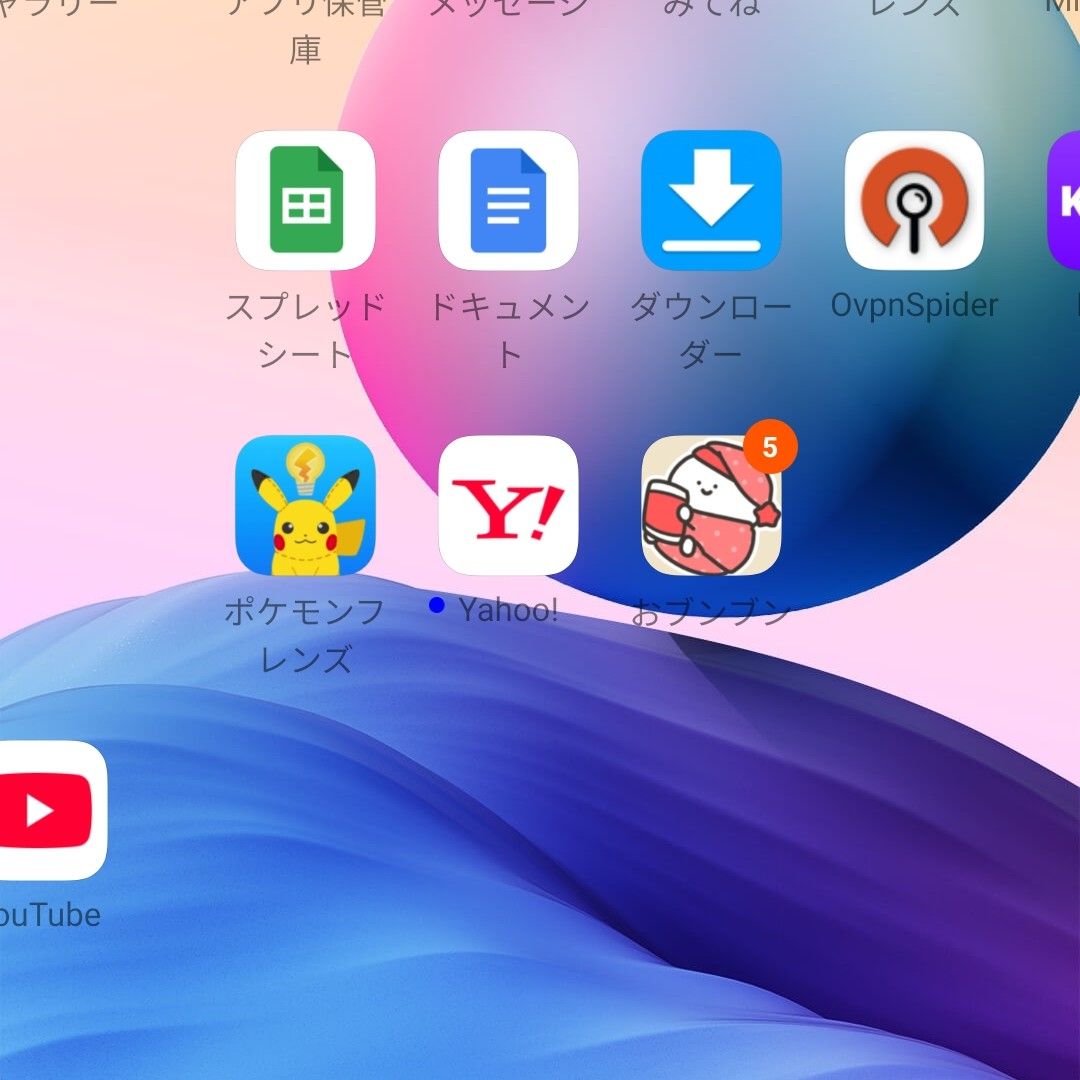Open the ダウンローダー downloader app

click(711, 200)
